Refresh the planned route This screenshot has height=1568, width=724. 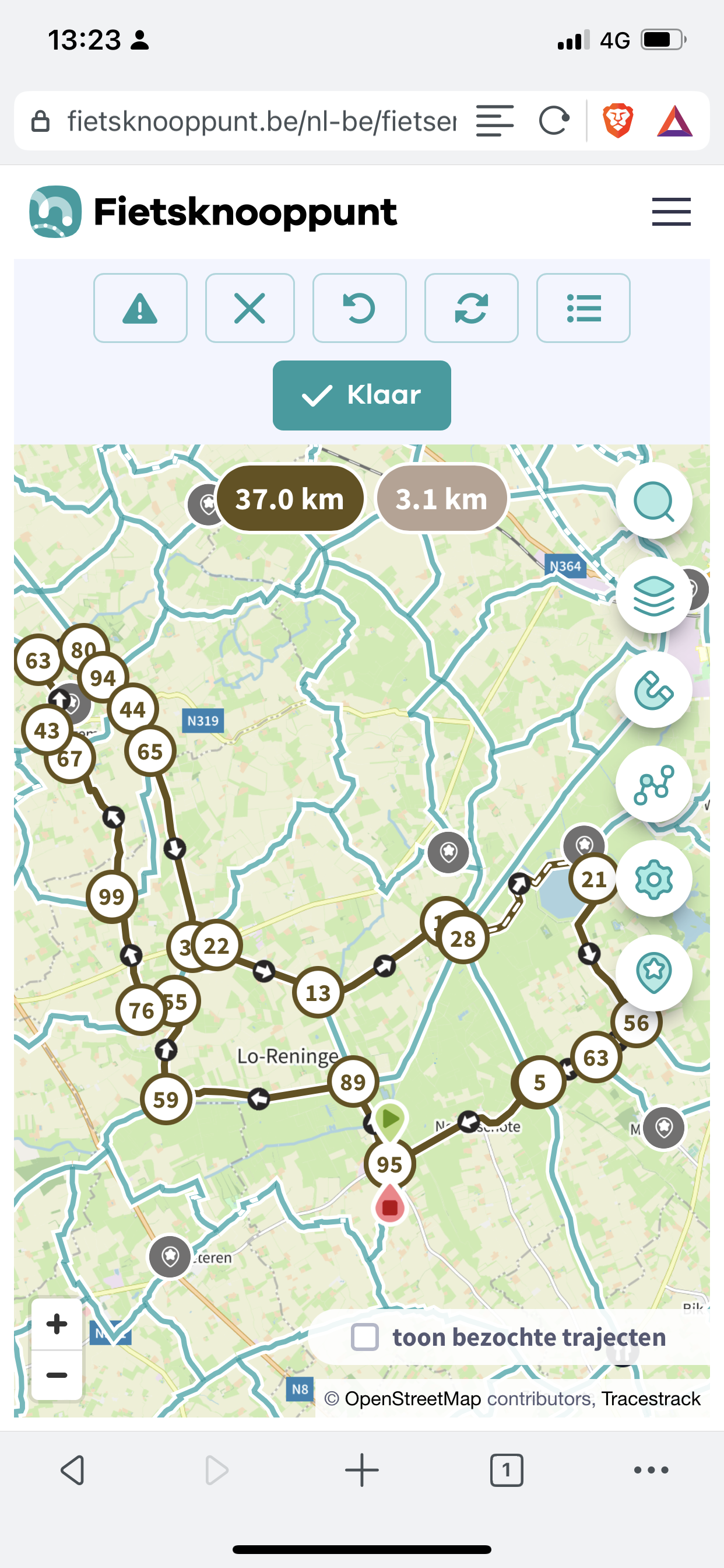[471, 308]
